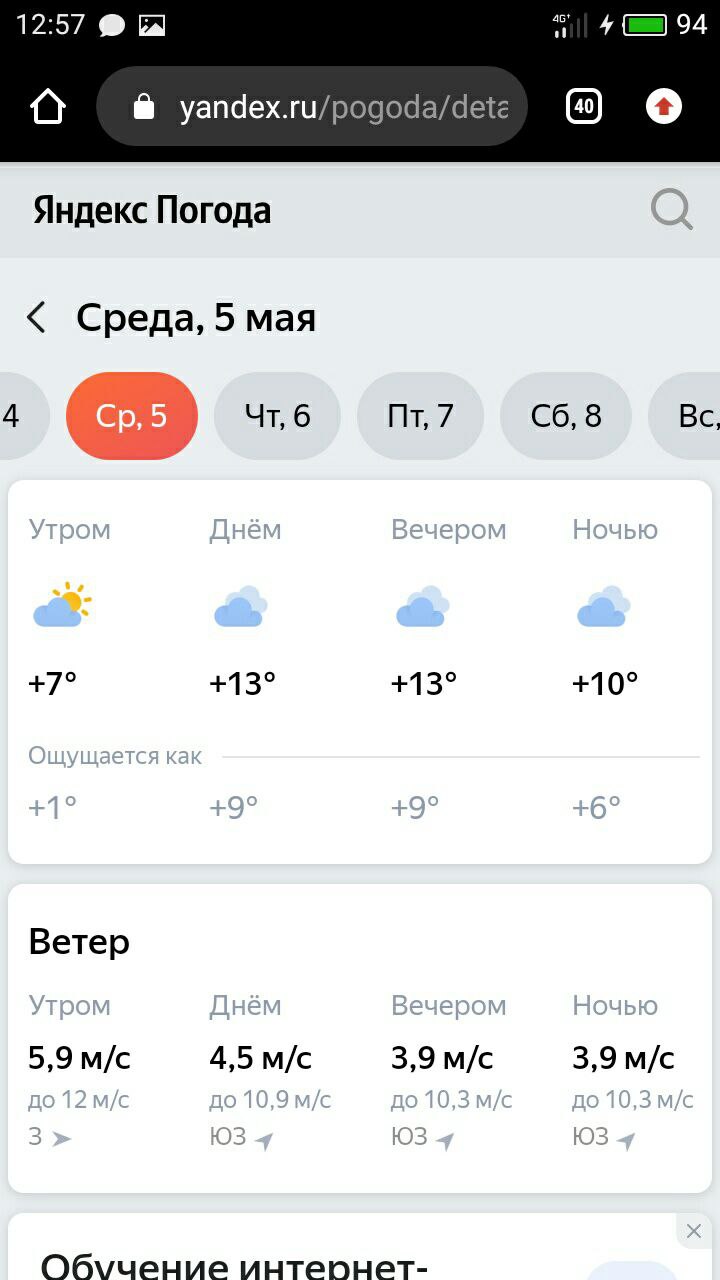Open the tab switcher showing 40 tabs
This screenshot has width=720, height=1280.
tap(584, 106)
